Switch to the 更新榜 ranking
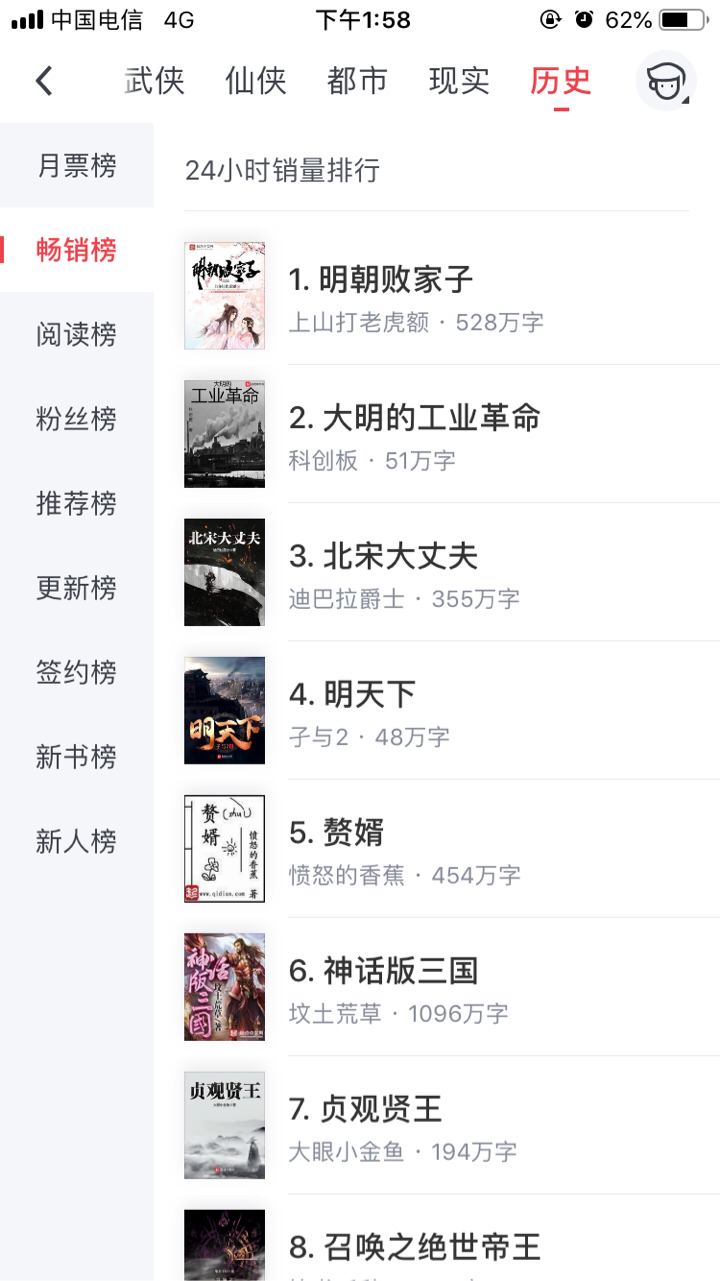Viewport: 720px width, 1281px height. tap(77, 588)
